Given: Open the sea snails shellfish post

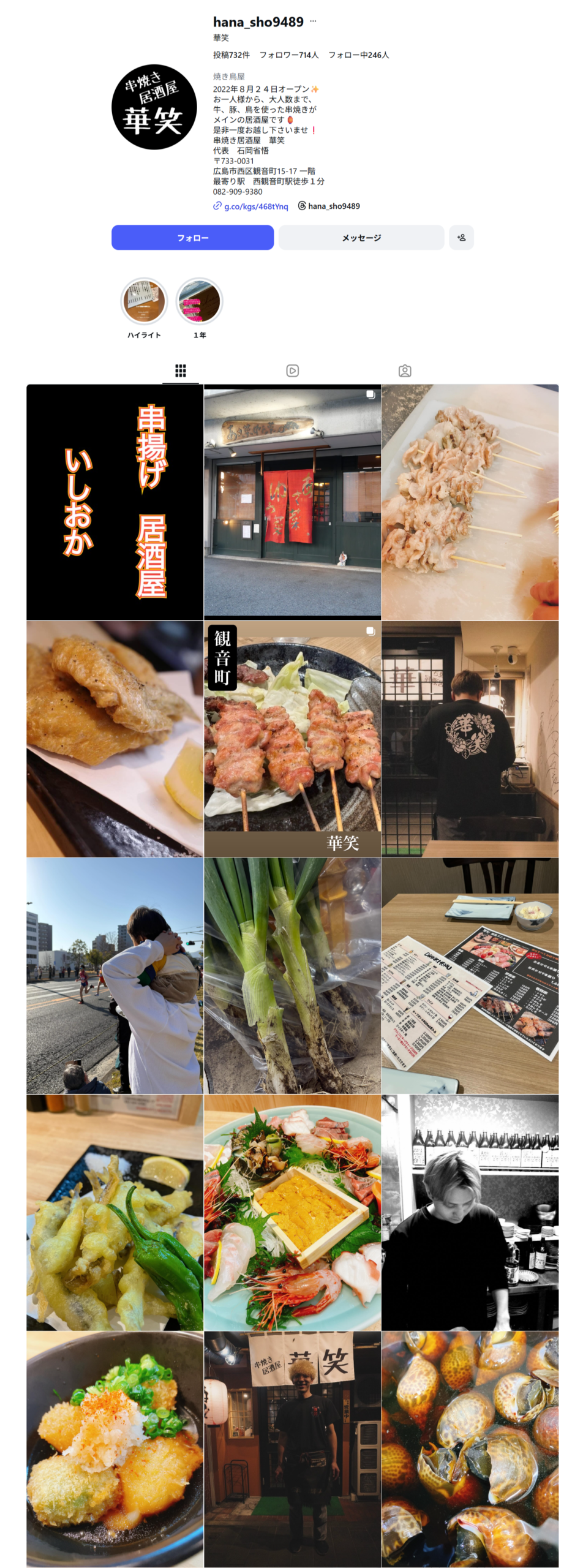Looking at the screenshot, I should coord(470,1448).
